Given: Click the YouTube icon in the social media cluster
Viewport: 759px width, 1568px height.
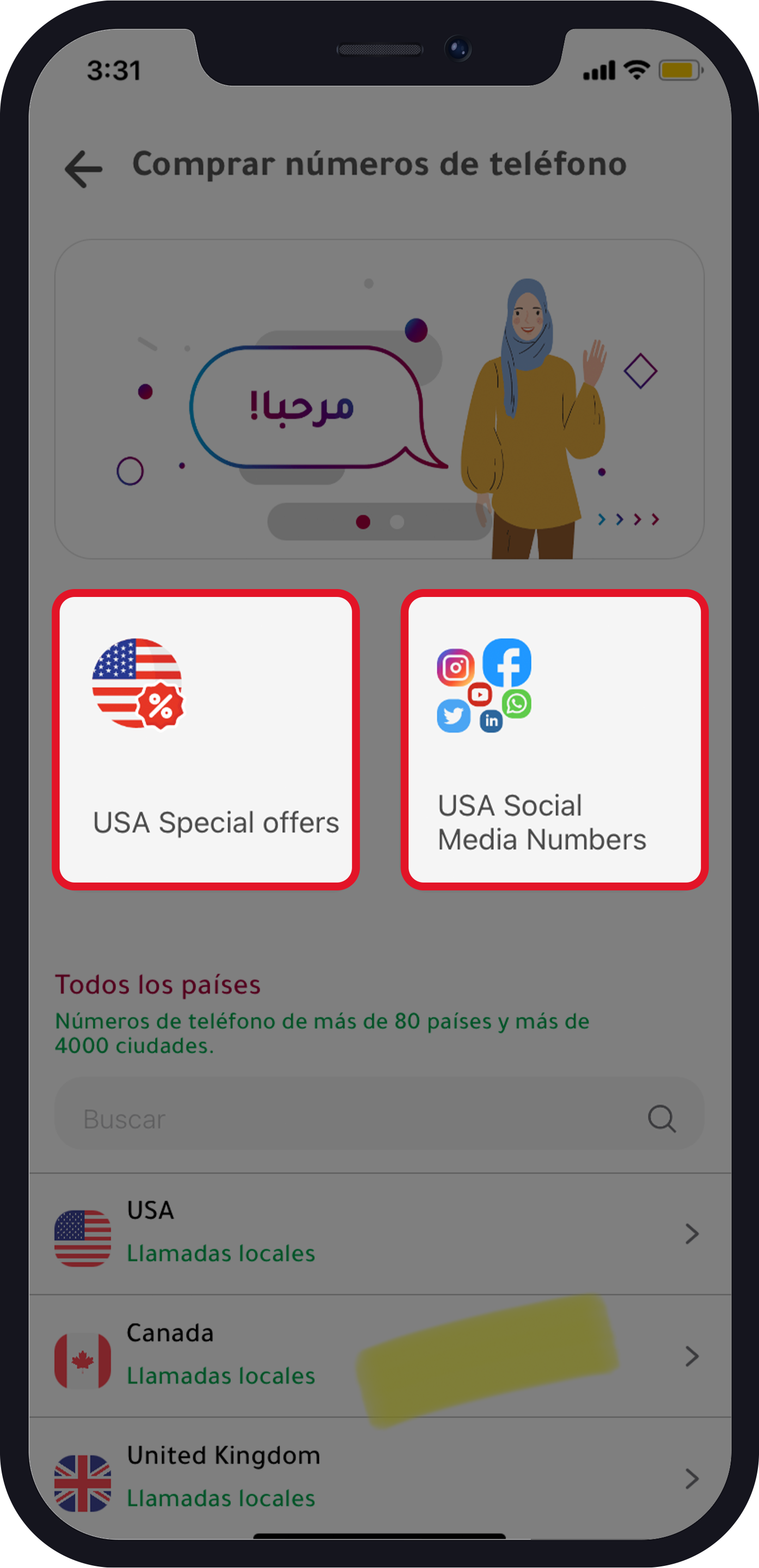Looking at the screenshot, I should [480, 695].
